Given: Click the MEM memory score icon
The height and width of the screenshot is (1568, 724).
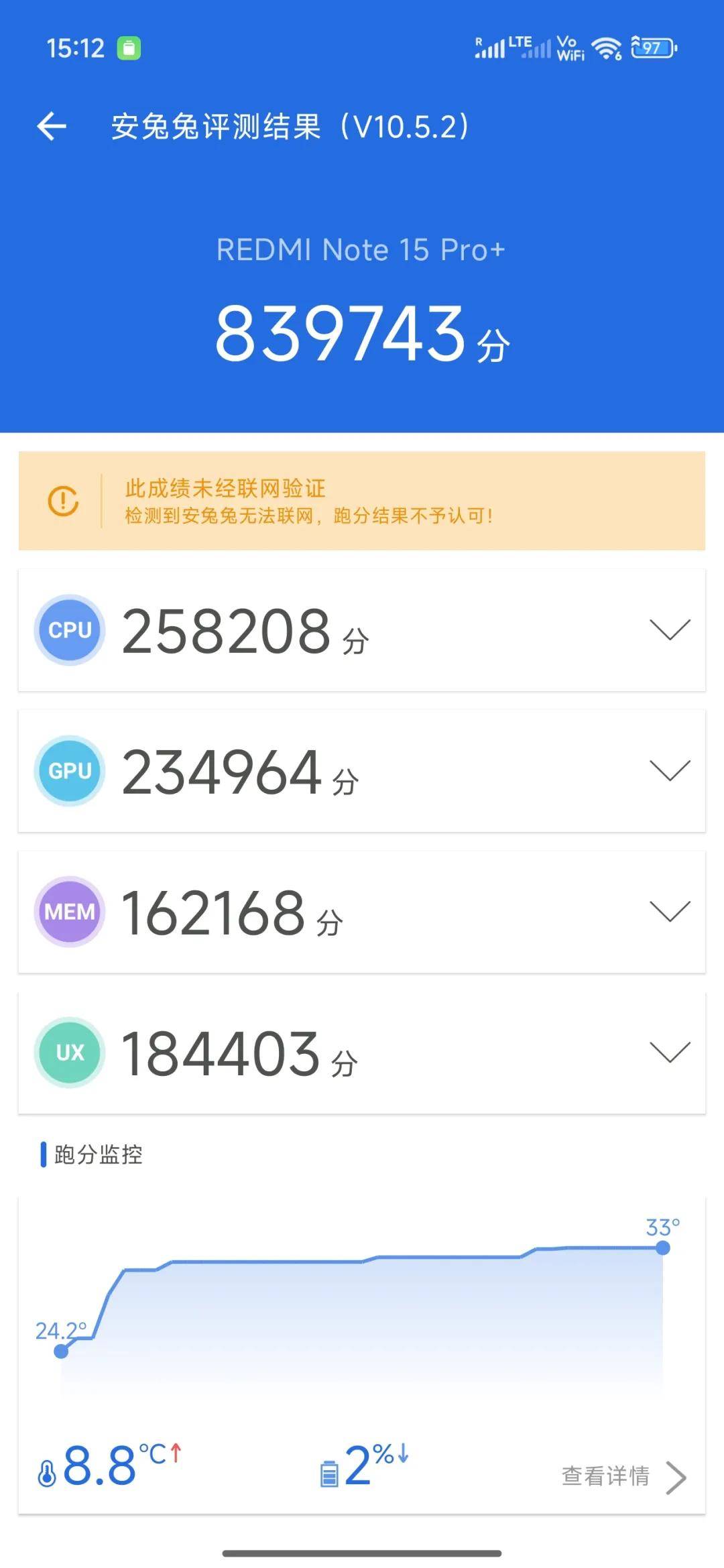Looking at the screenshot, I should (69, 912).
